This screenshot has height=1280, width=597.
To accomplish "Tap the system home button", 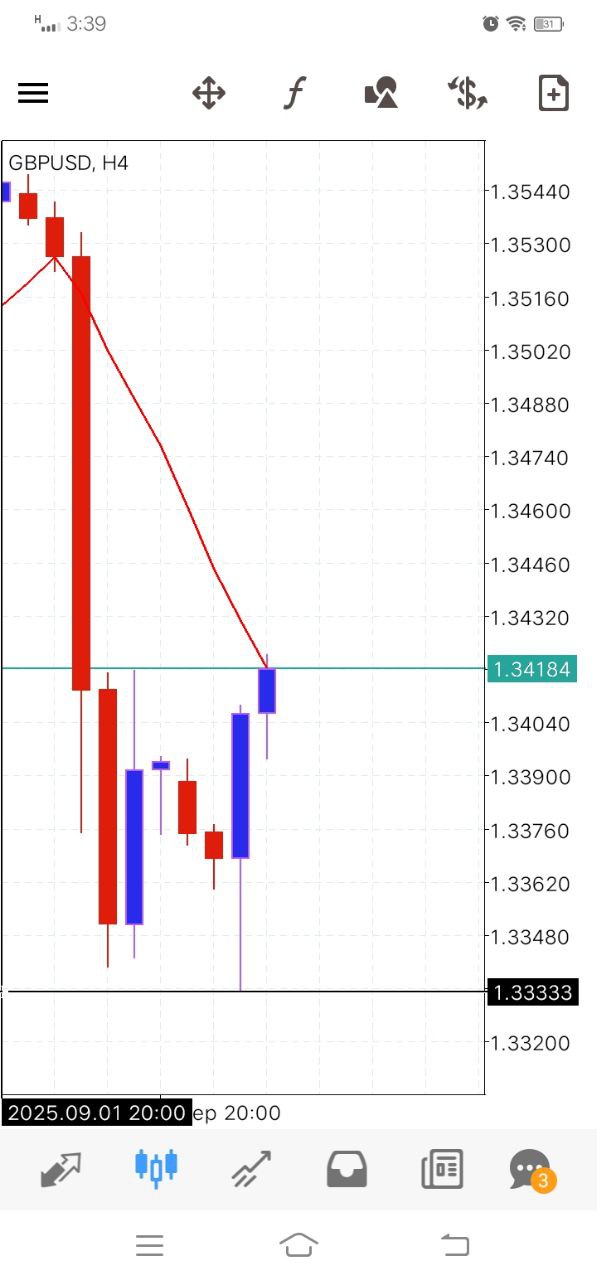I will coord(299,1245).
